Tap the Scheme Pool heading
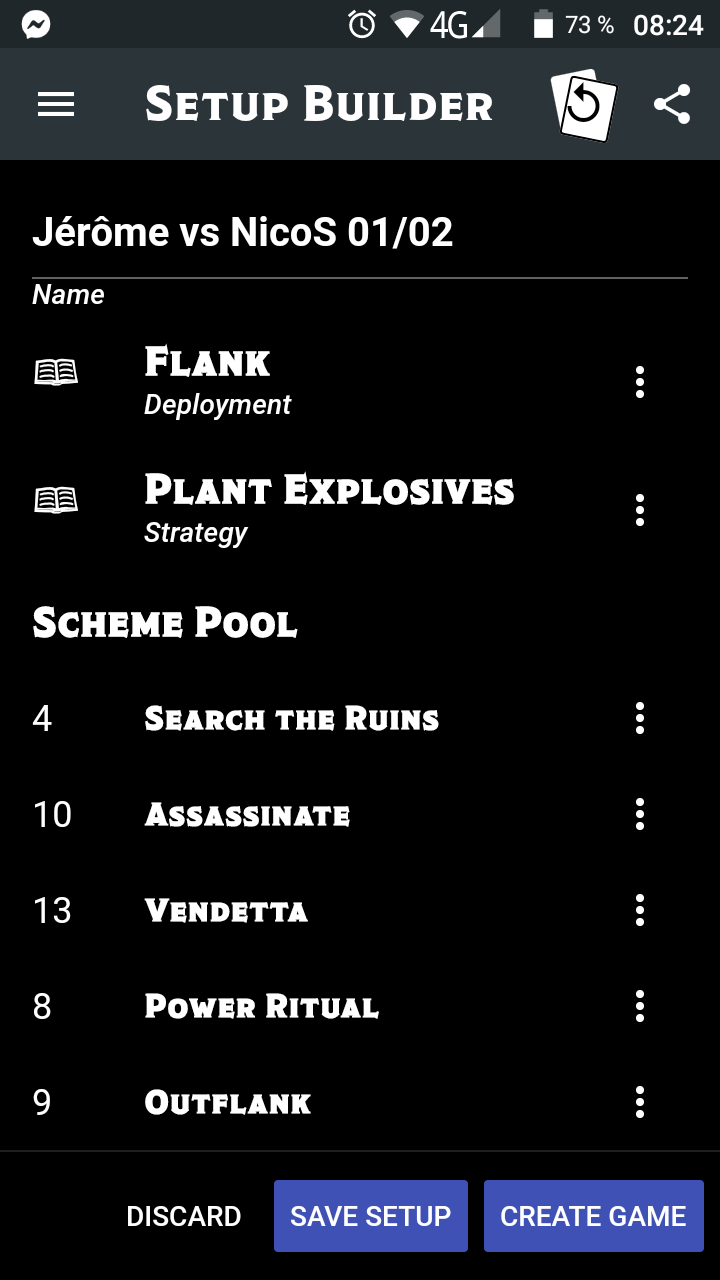 pyautogui.click(x=165, y=623)
